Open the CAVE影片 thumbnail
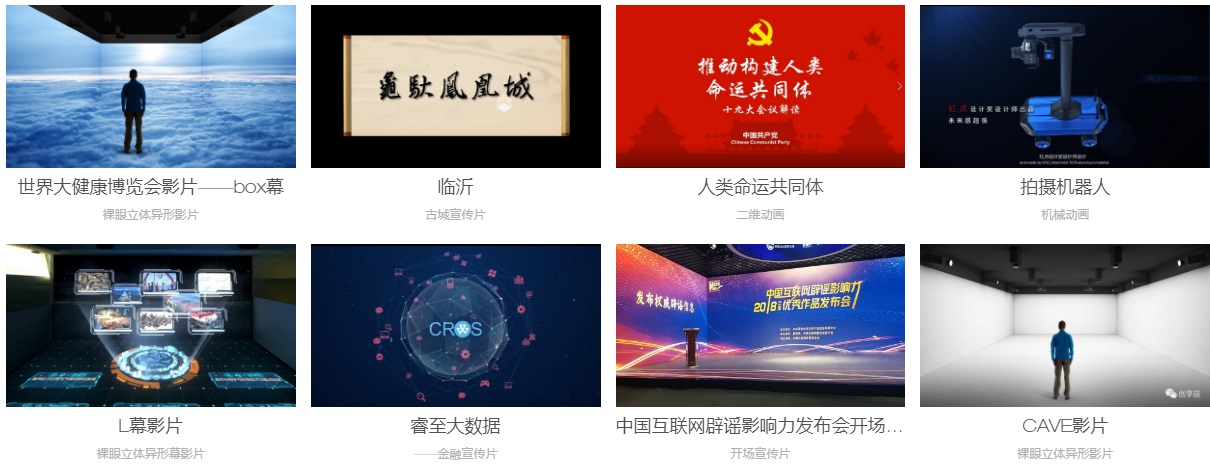Viewport: 1210px width, 465px height. [1064, 326]
